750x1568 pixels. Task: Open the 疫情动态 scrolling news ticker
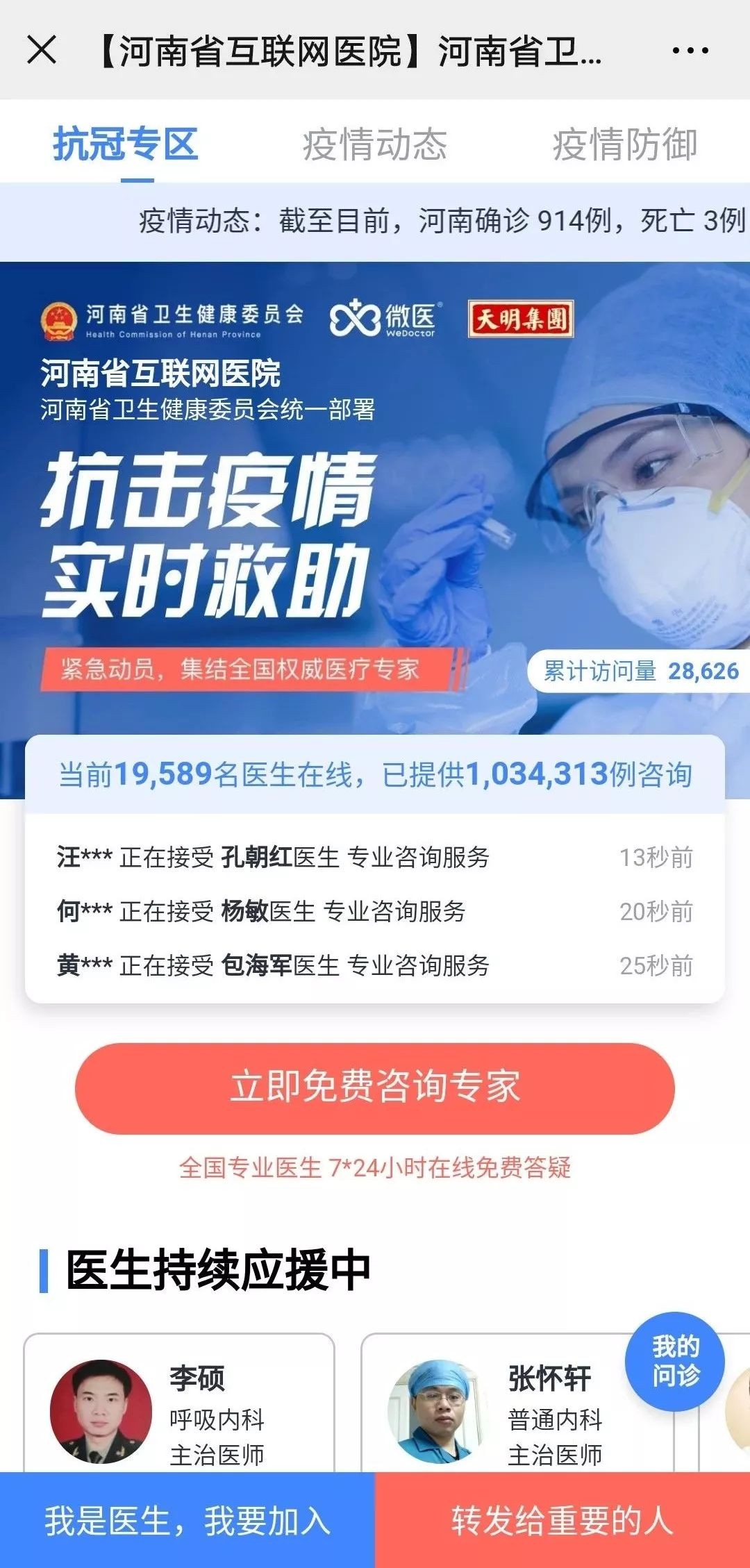click(442, 222)
